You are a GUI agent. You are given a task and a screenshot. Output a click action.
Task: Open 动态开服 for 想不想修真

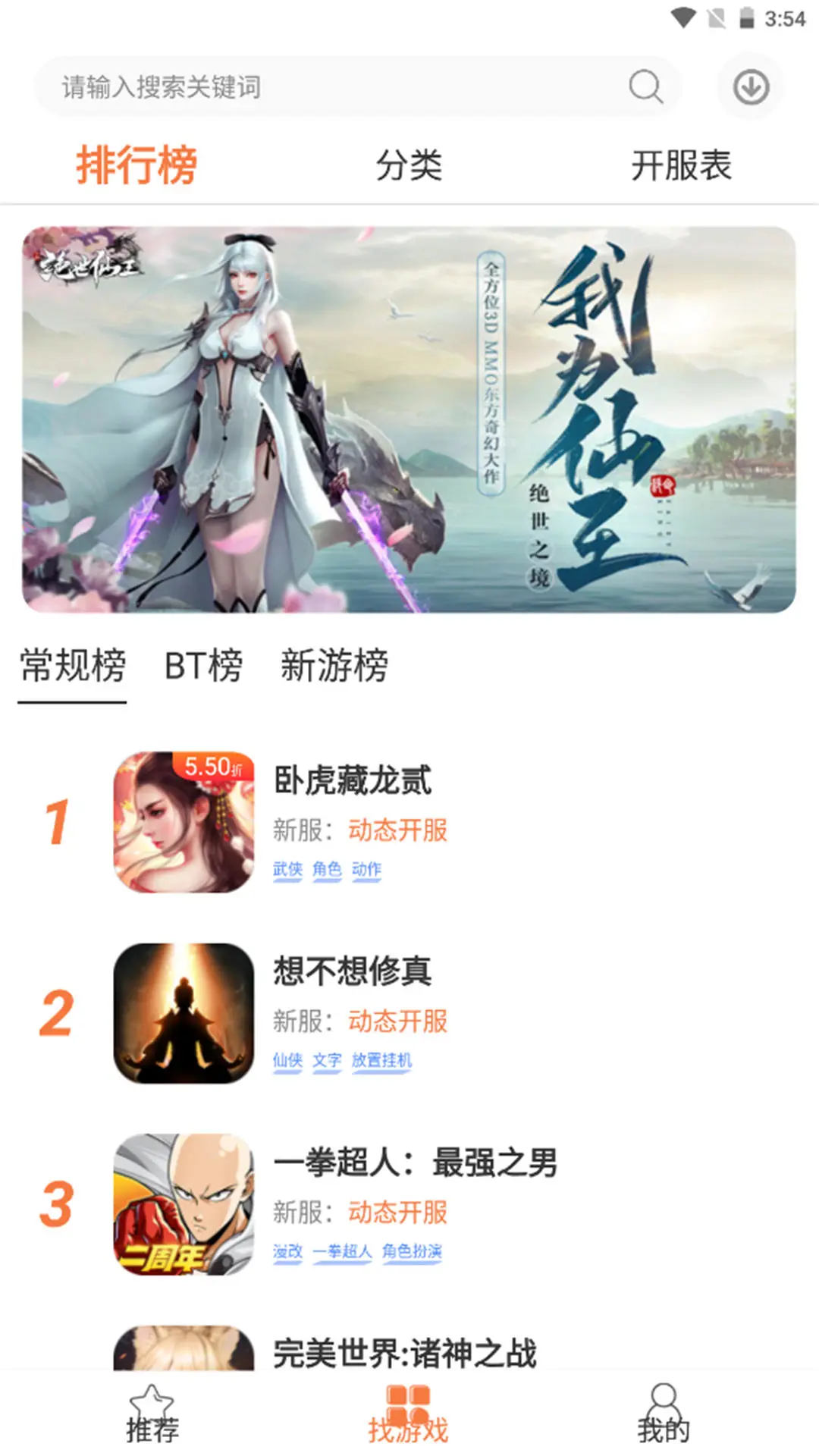[398, 1021]
